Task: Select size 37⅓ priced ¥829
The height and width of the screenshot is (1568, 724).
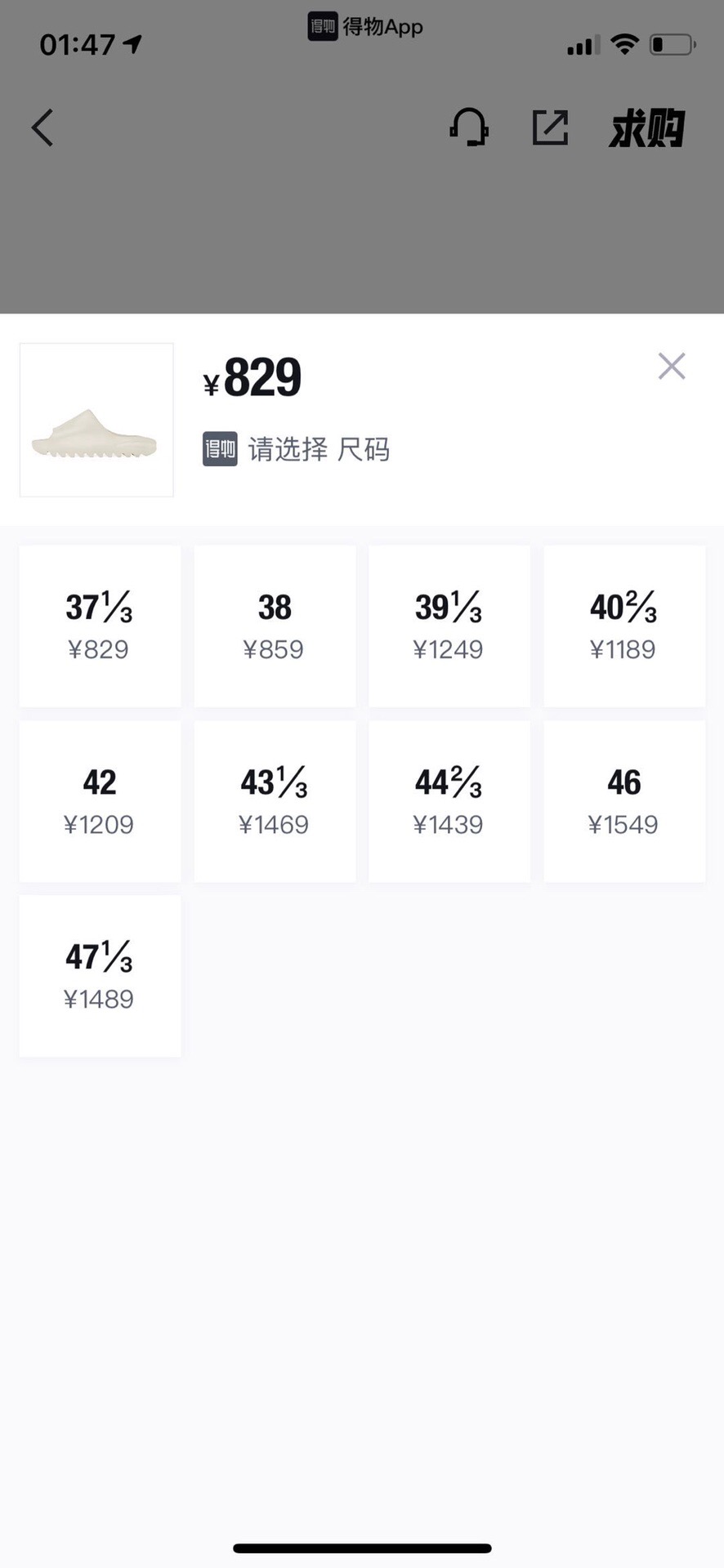Action: click(x=100, y=626)
